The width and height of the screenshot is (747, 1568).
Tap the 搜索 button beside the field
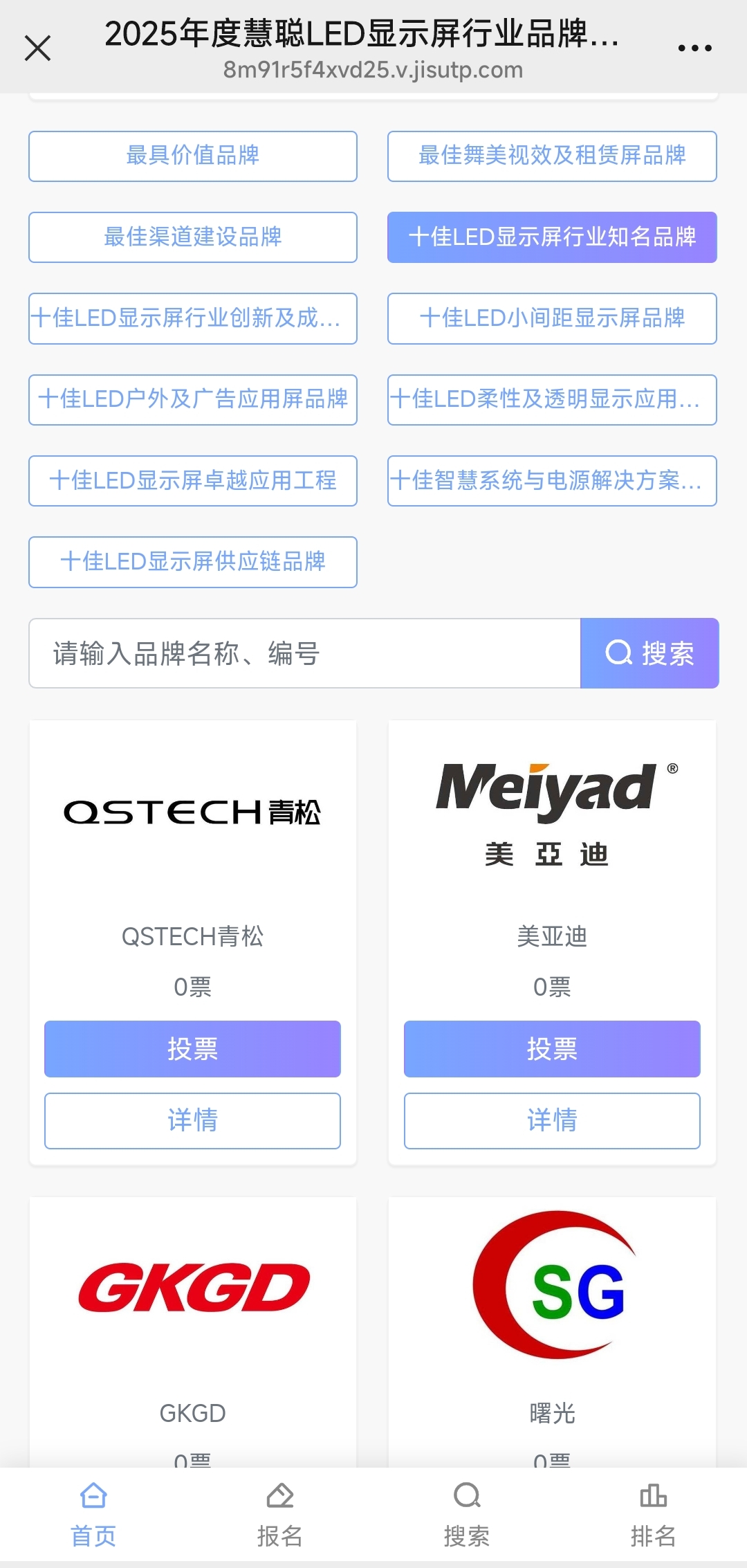coord(649,653)
